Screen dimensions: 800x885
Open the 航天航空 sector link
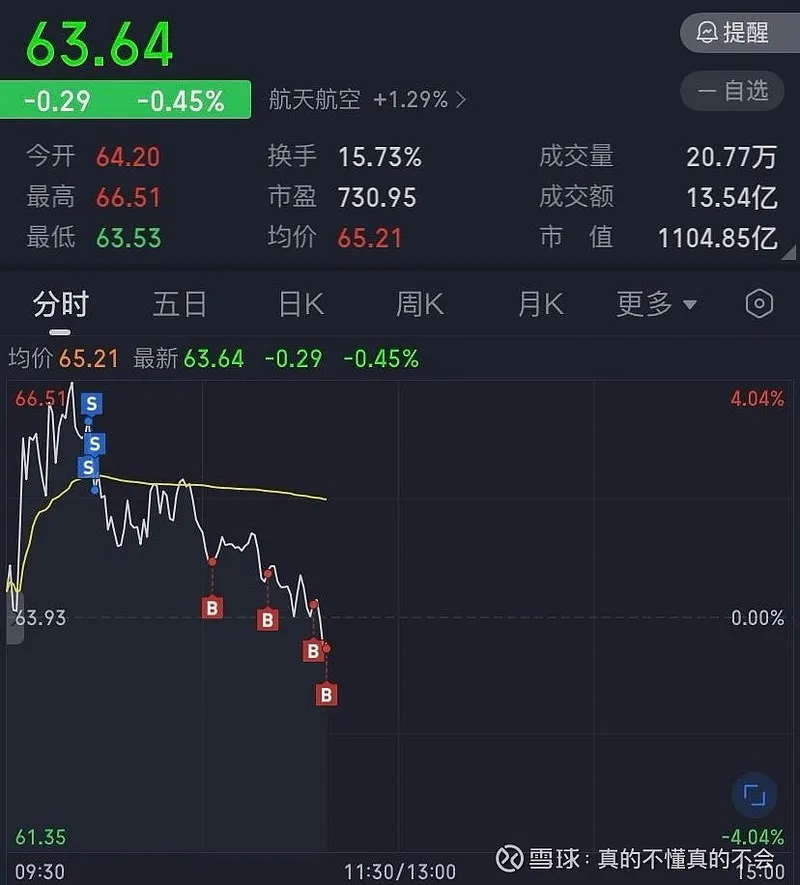point(366,100)
